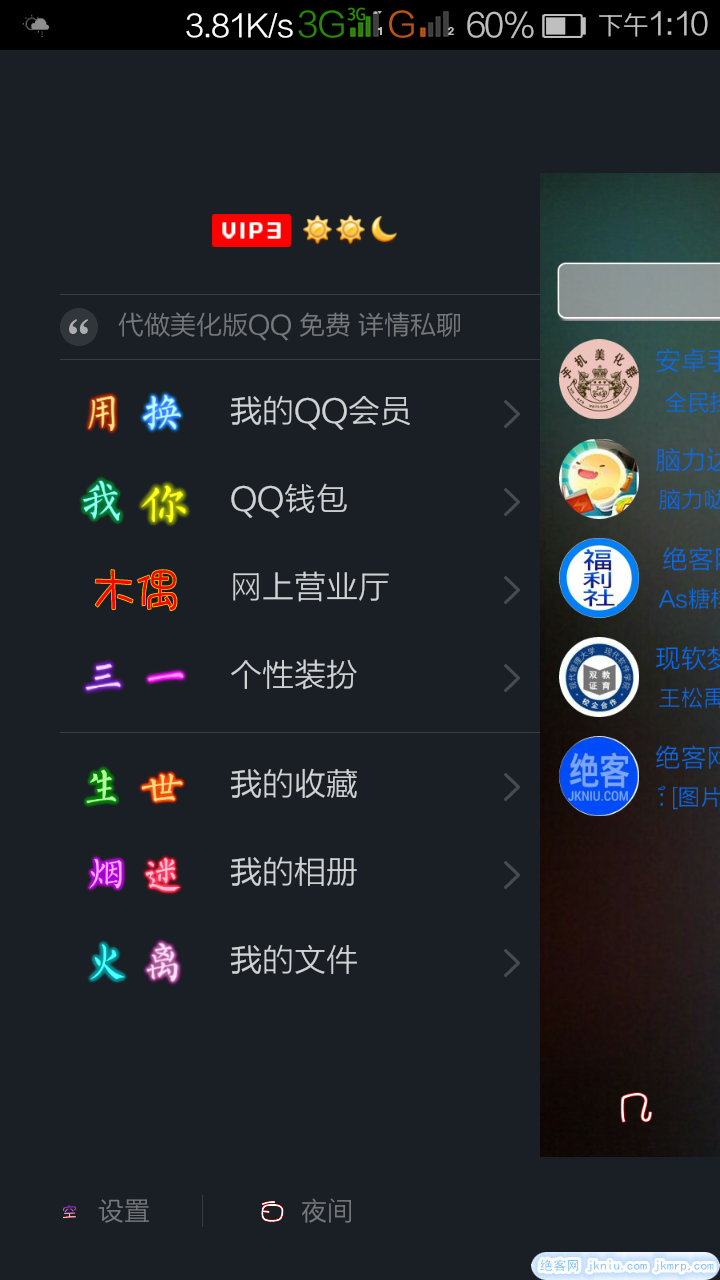Tap the search box in the message list

640,291
